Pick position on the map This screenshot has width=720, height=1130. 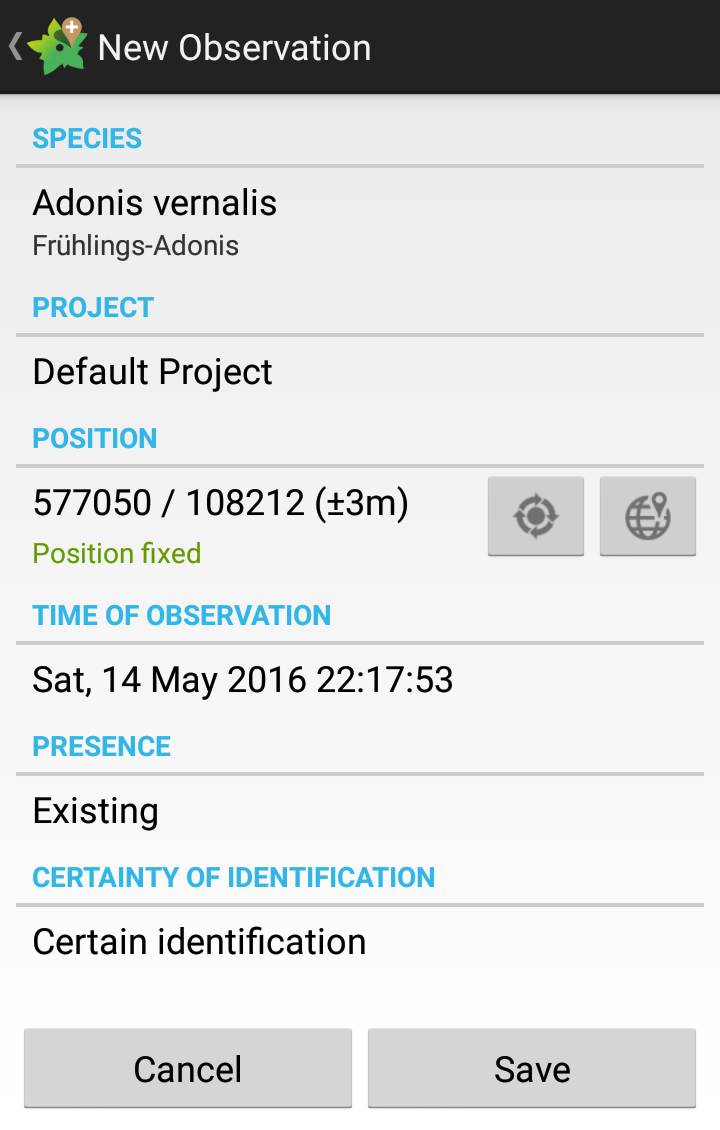pyautogui.click(x=648, y=516)
